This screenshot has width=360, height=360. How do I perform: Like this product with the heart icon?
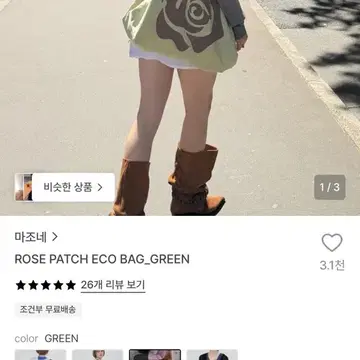click(332, 243)
